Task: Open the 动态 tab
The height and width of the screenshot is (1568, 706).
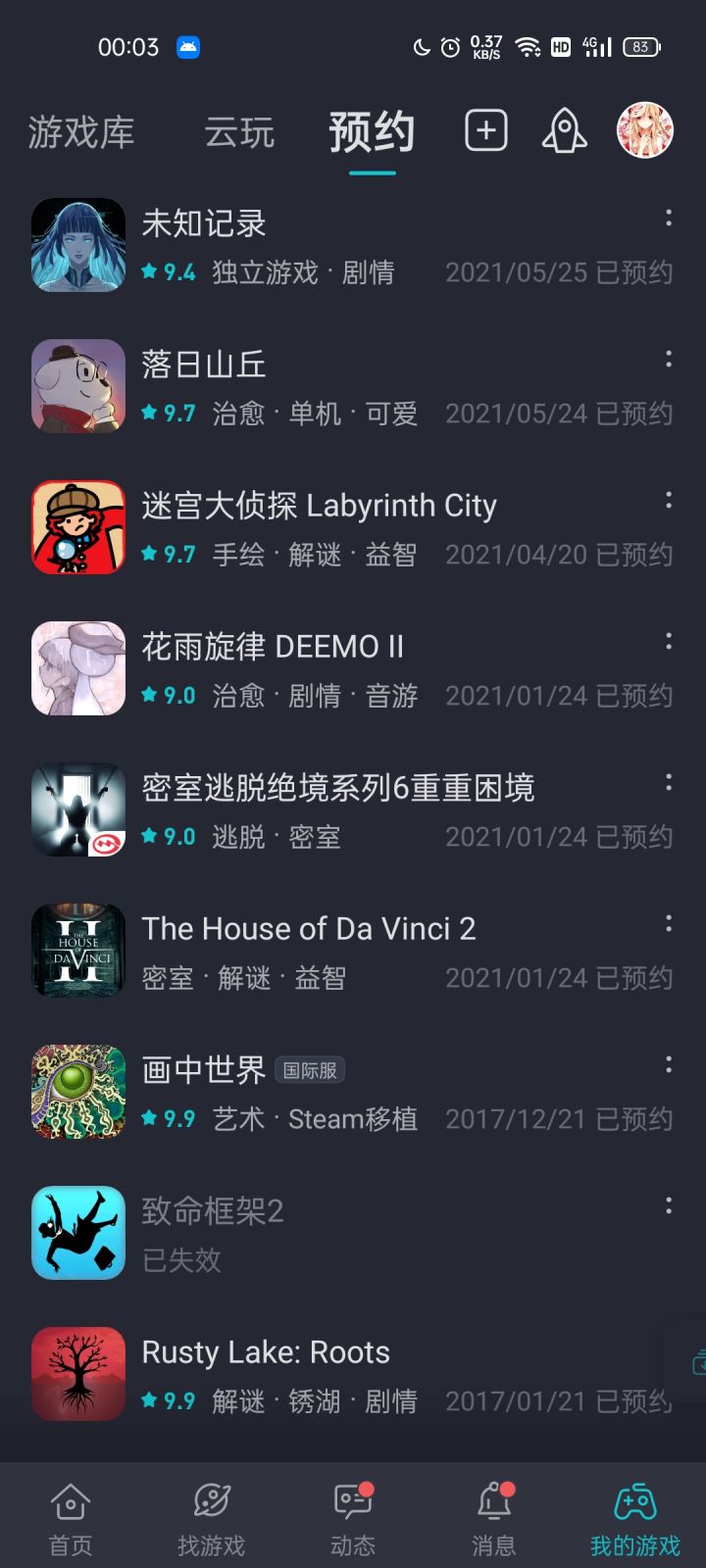Action: 353,1517
